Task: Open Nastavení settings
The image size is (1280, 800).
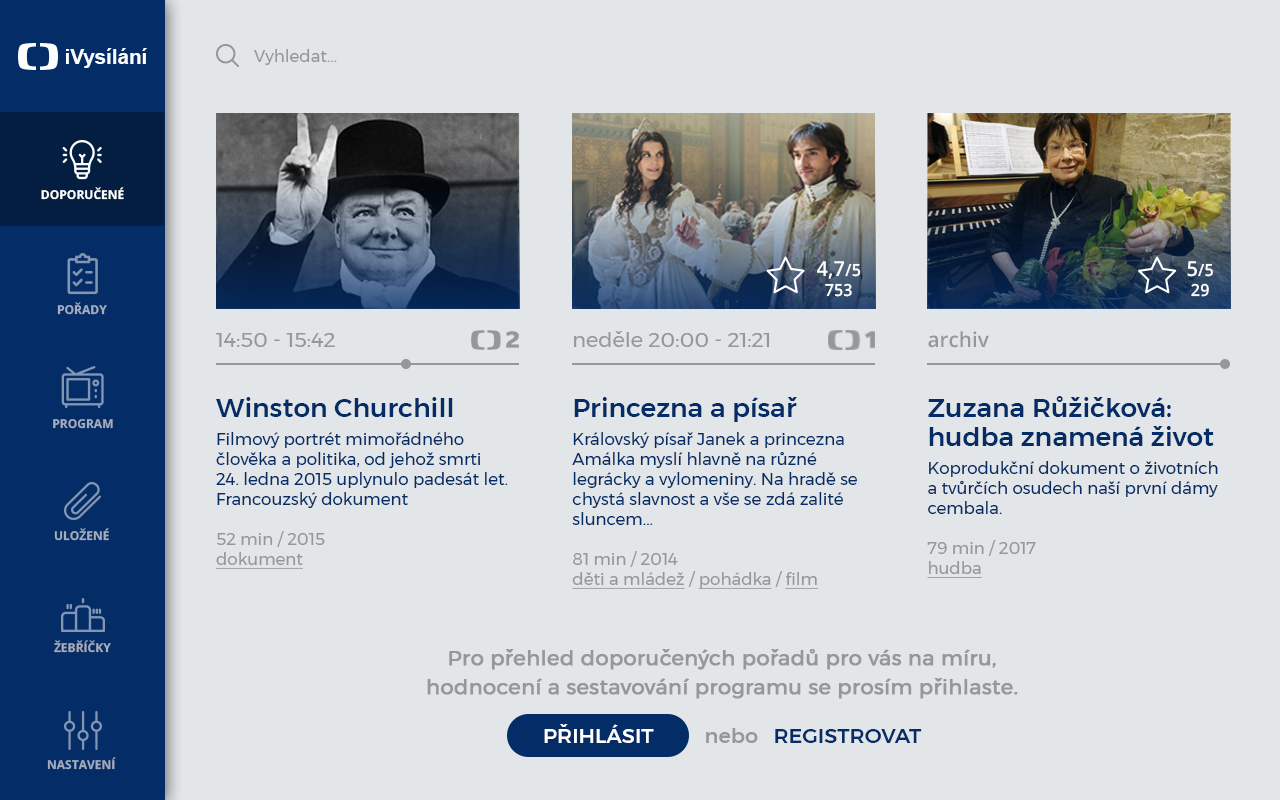Action: [82, 741]
